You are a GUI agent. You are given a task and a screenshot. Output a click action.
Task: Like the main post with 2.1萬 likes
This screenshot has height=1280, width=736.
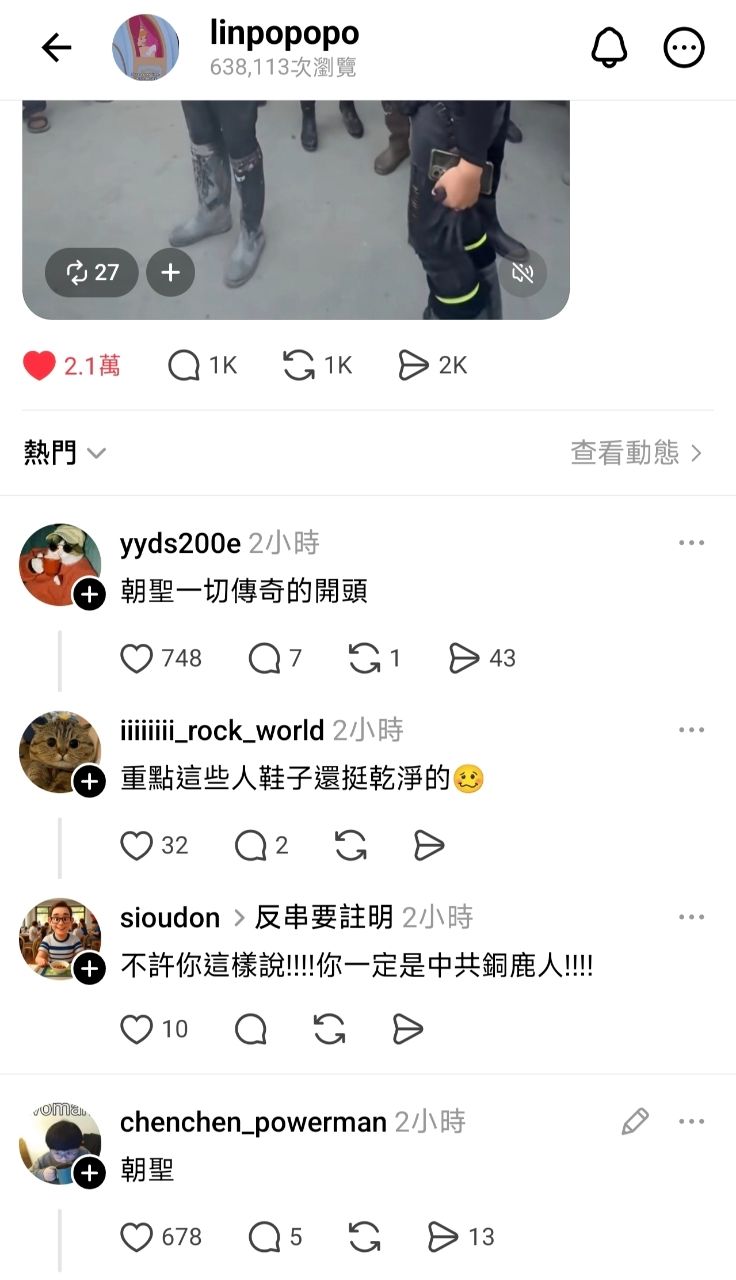[x=40, y=366]
